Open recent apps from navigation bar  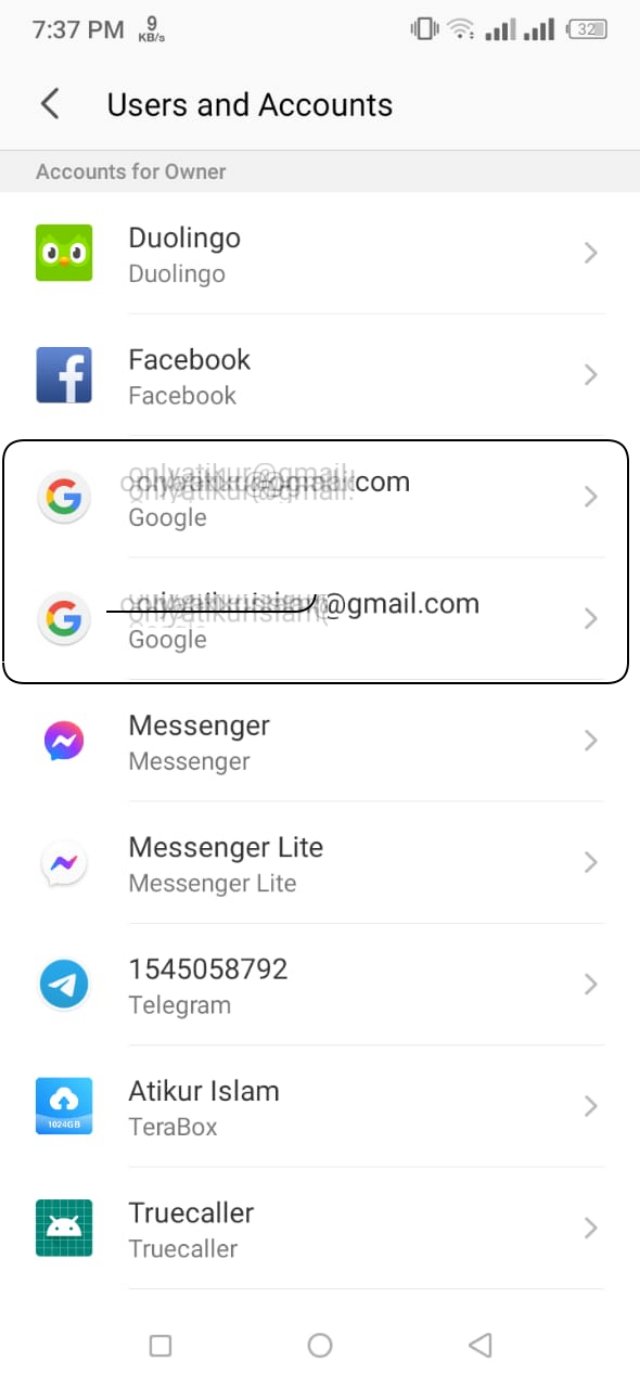click(160, 1345)
